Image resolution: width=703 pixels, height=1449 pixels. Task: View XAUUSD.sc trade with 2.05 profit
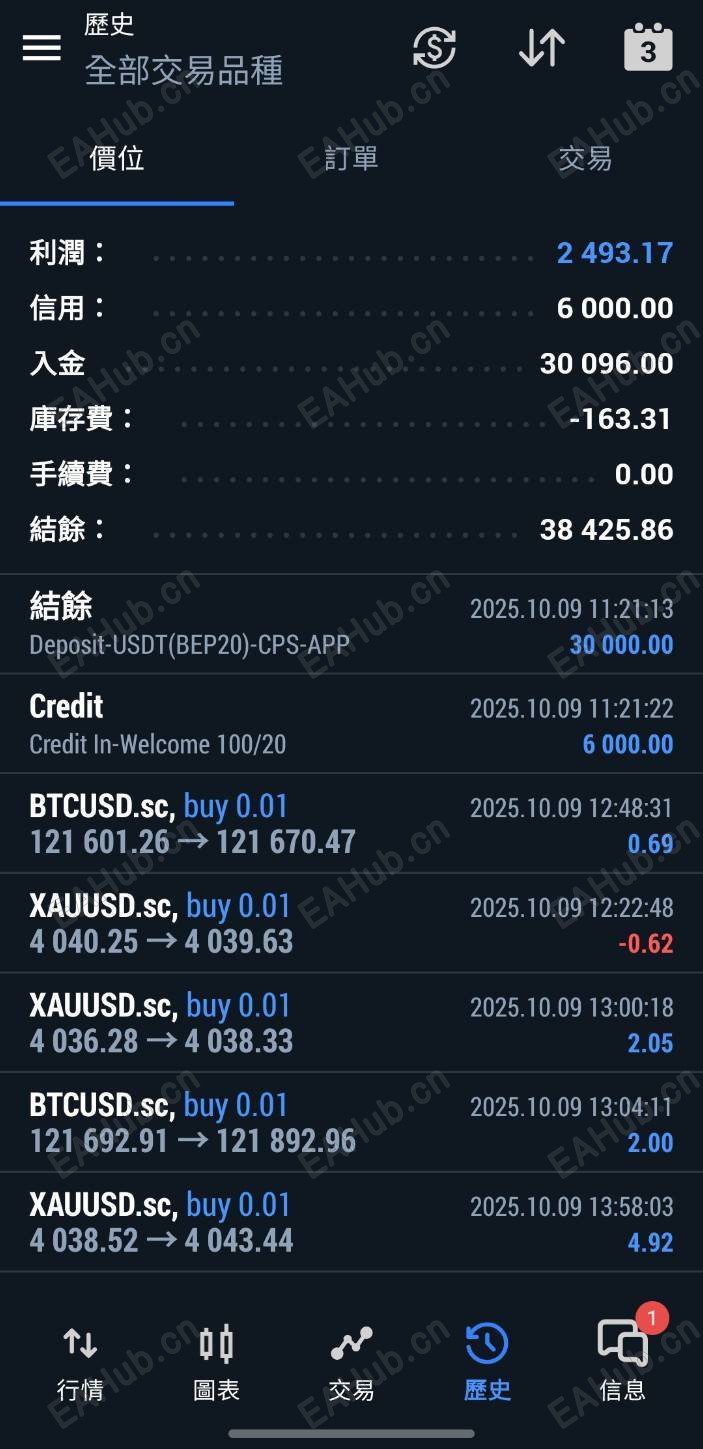click(351, 1023)
